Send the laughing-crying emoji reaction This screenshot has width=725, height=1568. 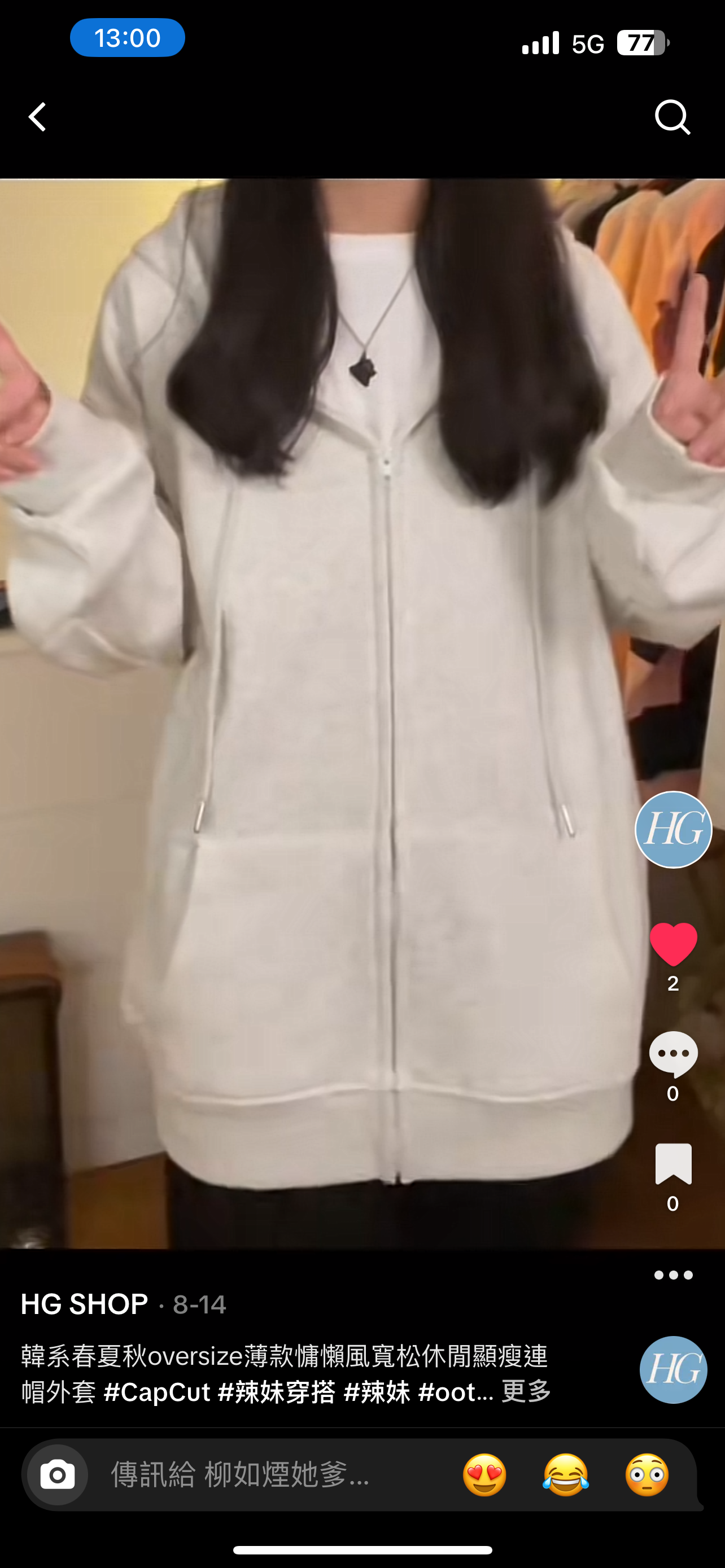pos(566,1475)
